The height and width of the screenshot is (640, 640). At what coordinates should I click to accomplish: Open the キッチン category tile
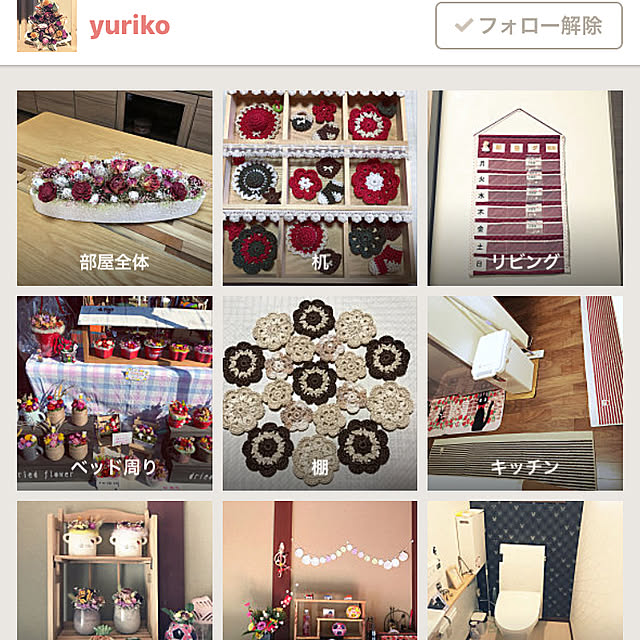(x=524, y=392)
